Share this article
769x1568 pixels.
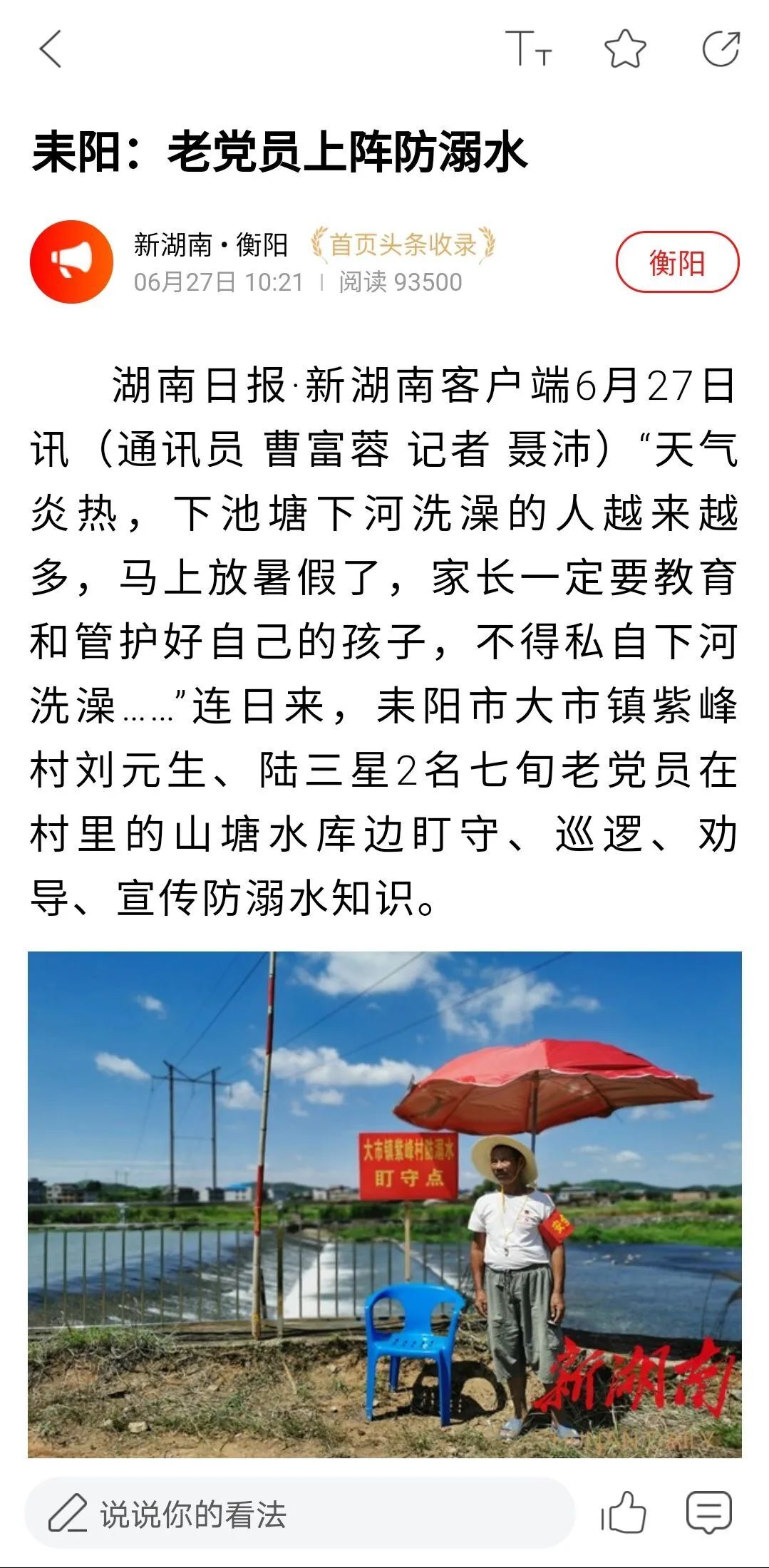[721, 48]
